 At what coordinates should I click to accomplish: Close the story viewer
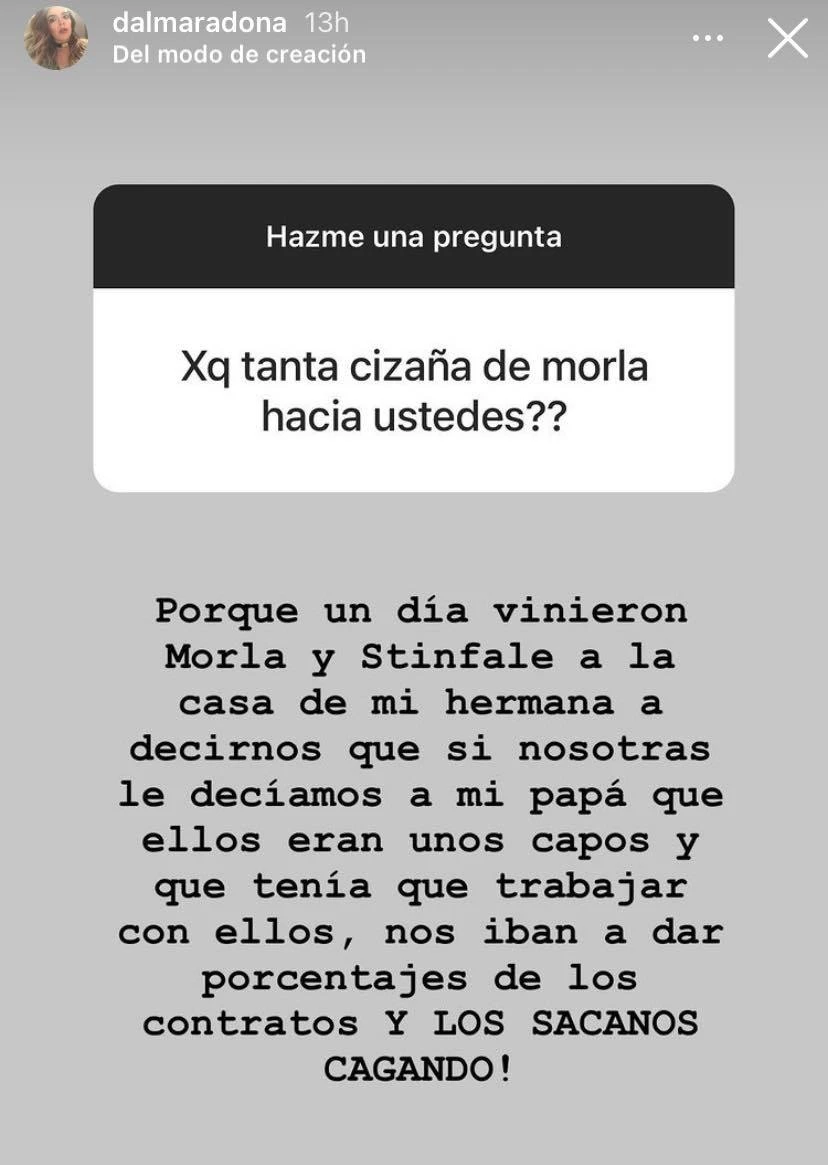click(x=787, y=39)
